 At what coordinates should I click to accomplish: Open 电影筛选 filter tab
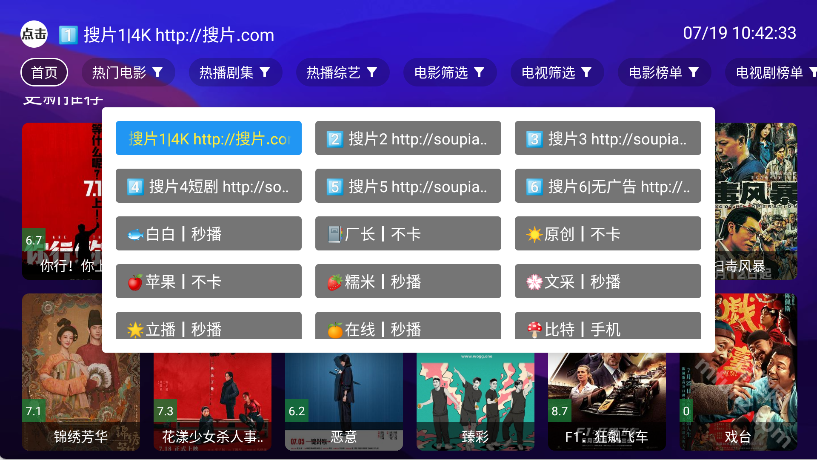[449, 72]
